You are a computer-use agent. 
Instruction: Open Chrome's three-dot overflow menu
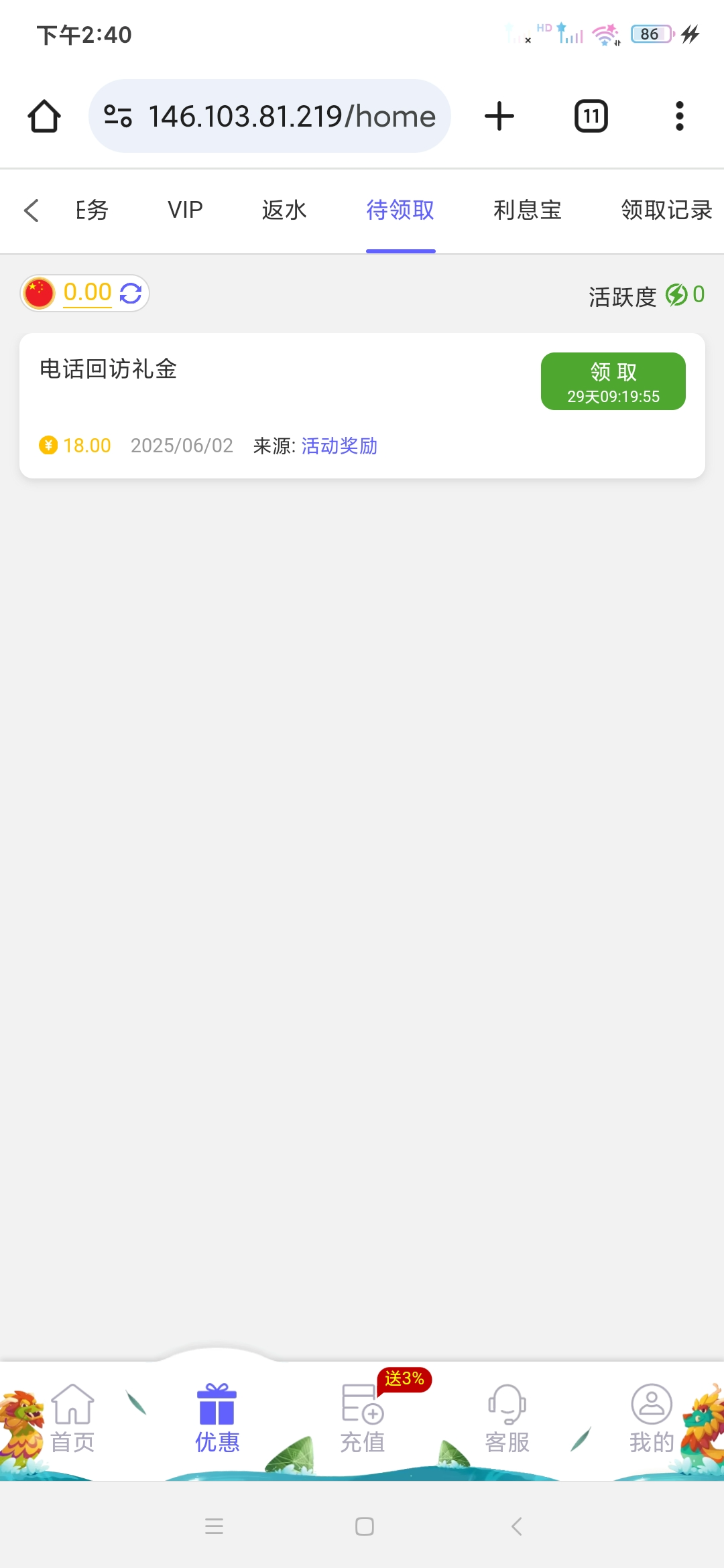click(x=679, y=115)
